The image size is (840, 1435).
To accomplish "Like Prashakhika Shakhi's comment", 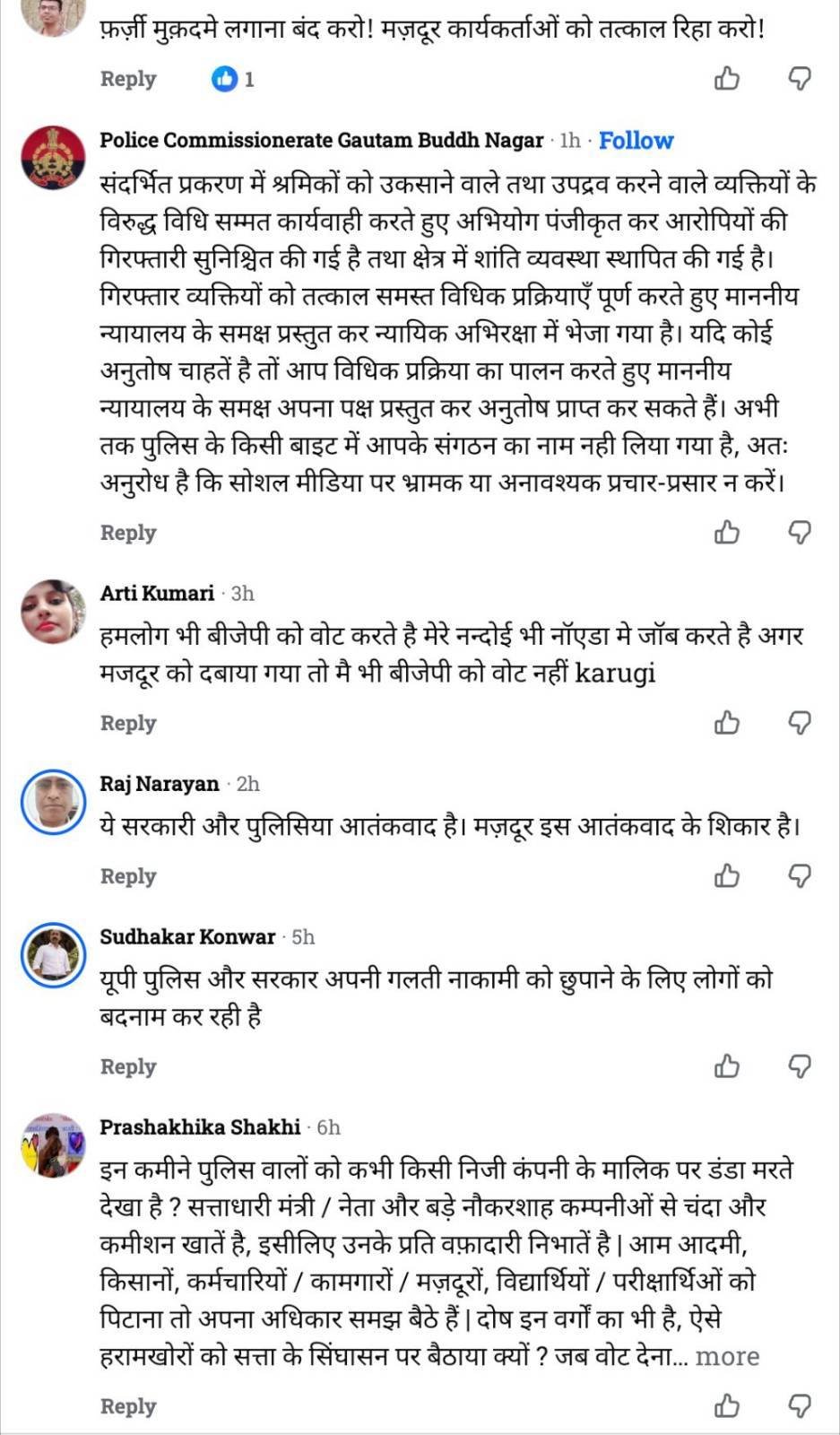I will coord(727,1406).
